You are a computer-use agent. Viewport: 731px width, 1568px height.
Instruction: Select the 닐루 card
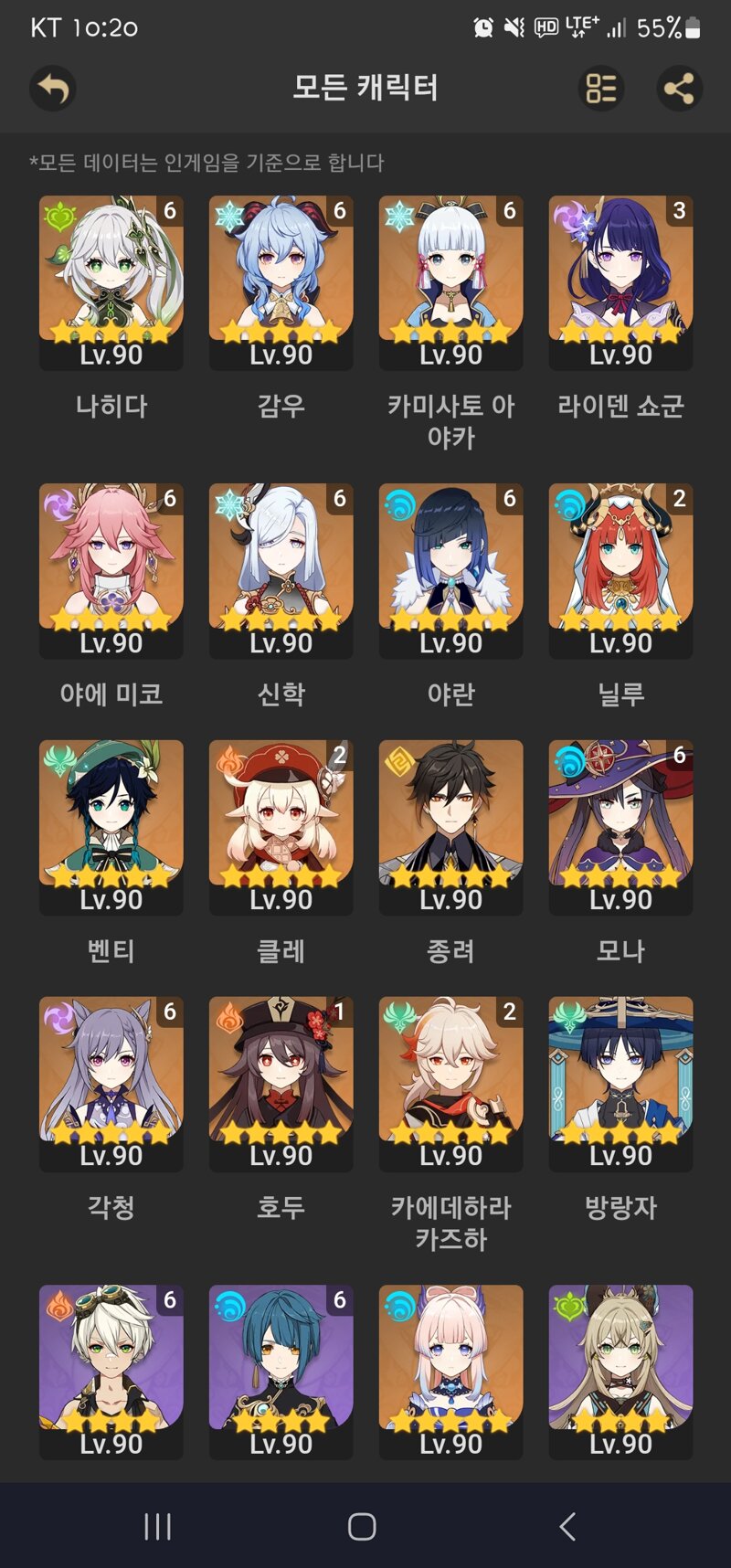pos(621,571)
